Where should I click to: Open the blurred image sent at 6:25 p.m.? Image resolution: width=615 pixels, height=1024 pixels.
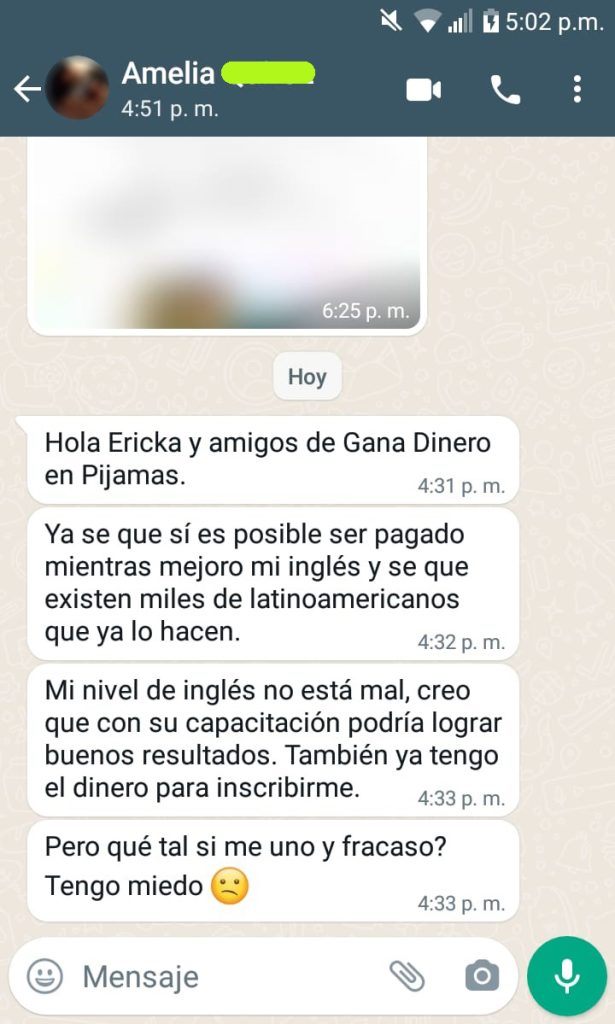227,235
